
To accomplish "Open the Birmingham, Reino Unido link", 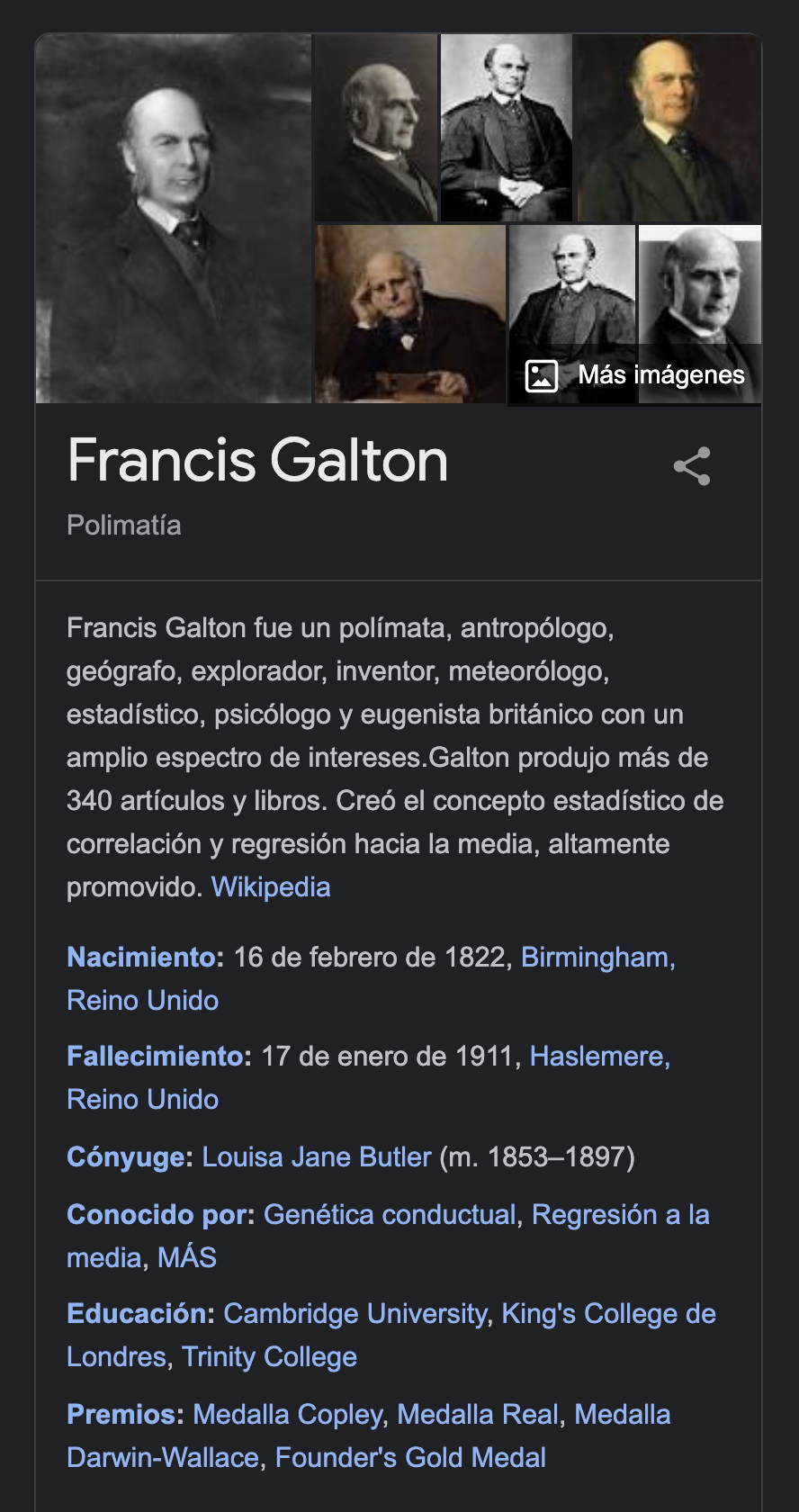I will pos(597,957).
